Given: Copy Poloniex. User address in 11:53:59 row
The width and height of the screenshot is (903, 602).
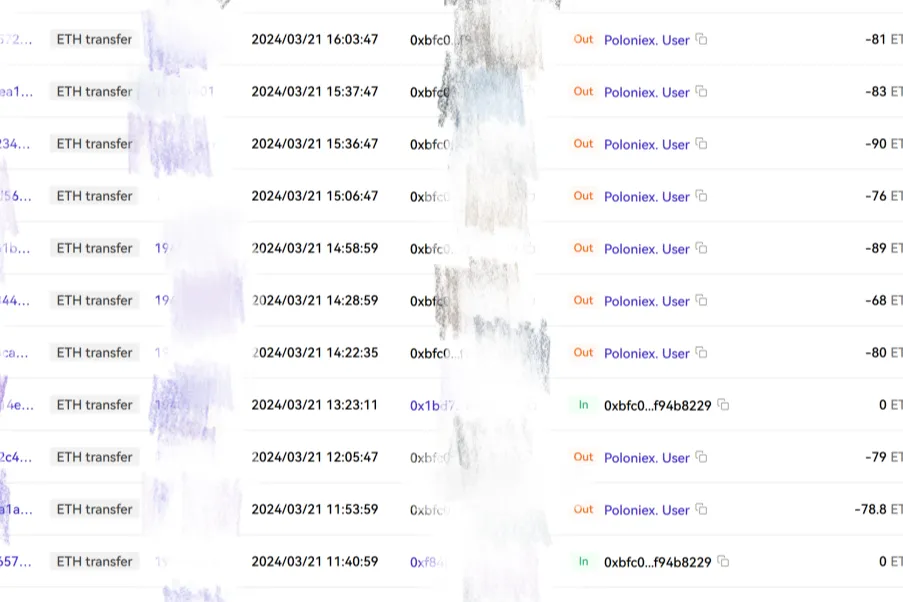Looking at the screenshot, I should point(701,510).
